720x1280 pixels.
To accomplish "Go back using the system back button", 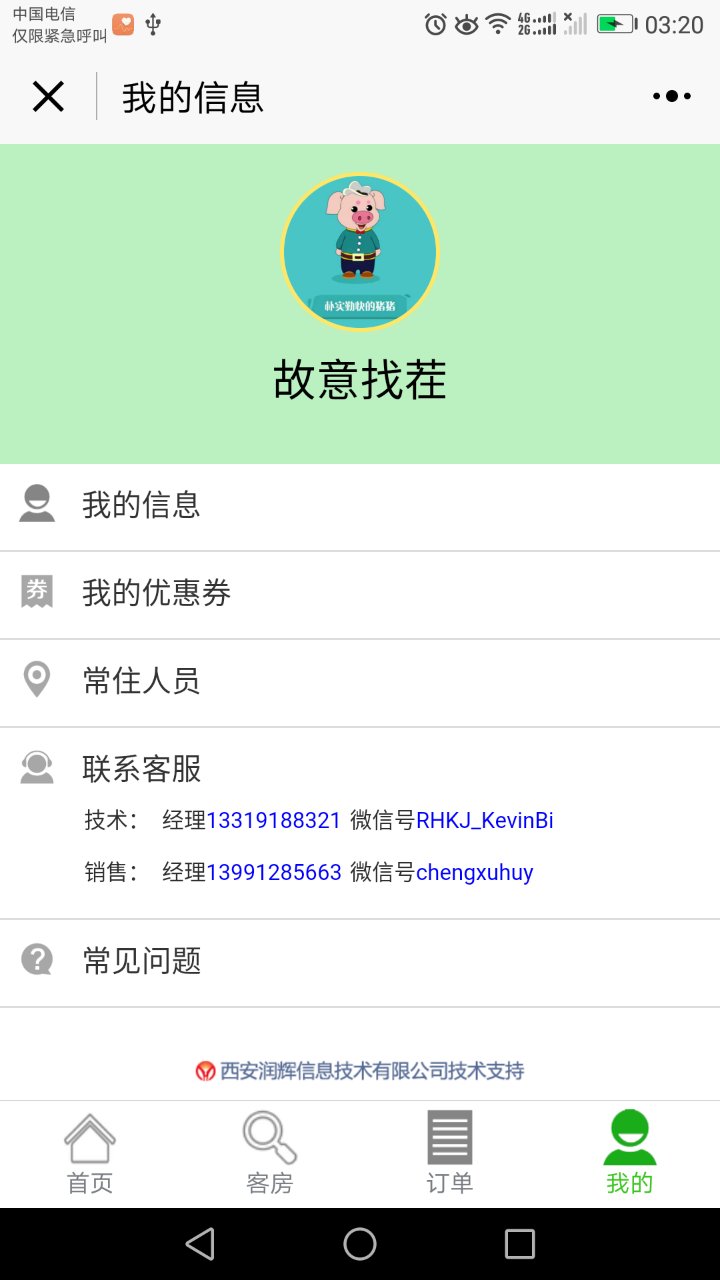I will tap(200, 1244).
